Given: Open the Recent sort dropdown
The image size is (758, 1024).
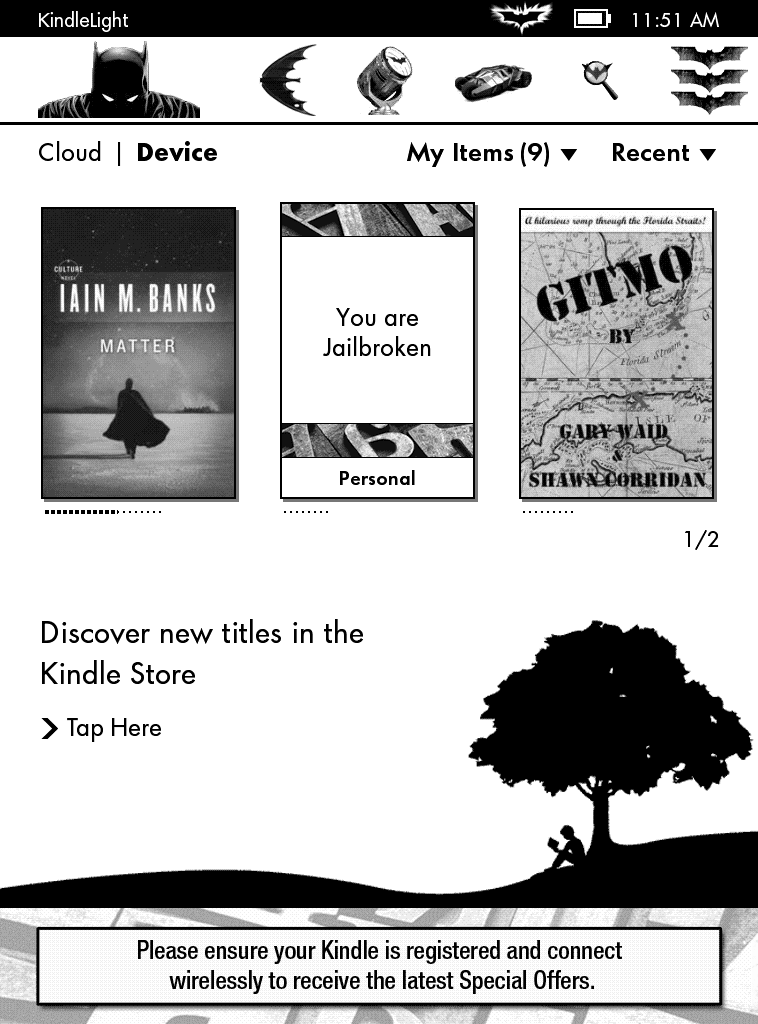Looking at the screenshot, I should point(663,153).
